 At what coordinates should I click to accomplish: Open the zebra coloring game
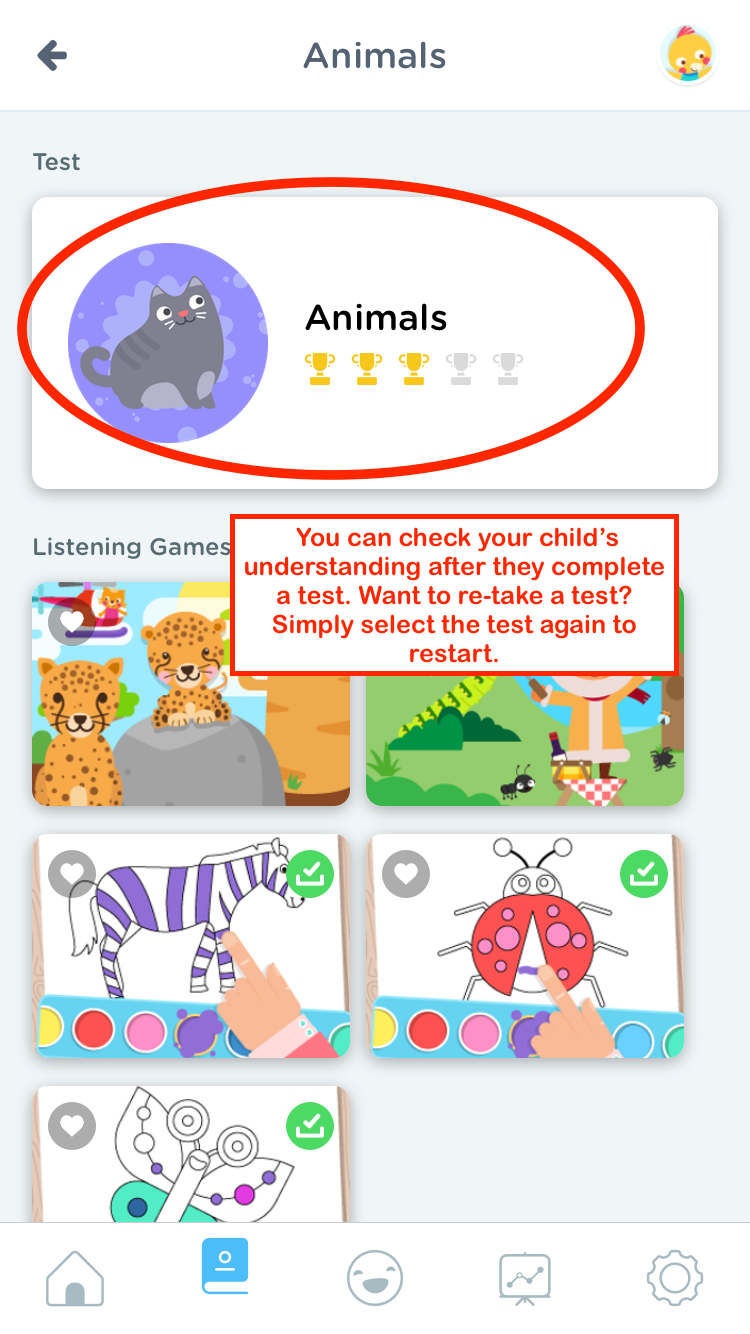191,946
